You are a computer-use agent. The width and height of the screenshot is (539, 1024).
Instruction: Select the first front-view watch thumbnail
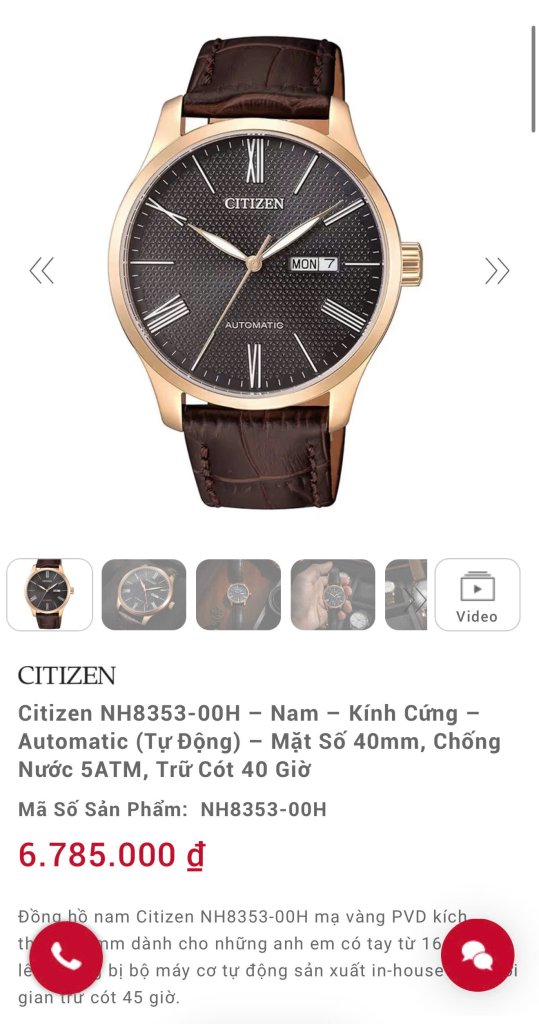pyautogui.click(x=50, y=594)
